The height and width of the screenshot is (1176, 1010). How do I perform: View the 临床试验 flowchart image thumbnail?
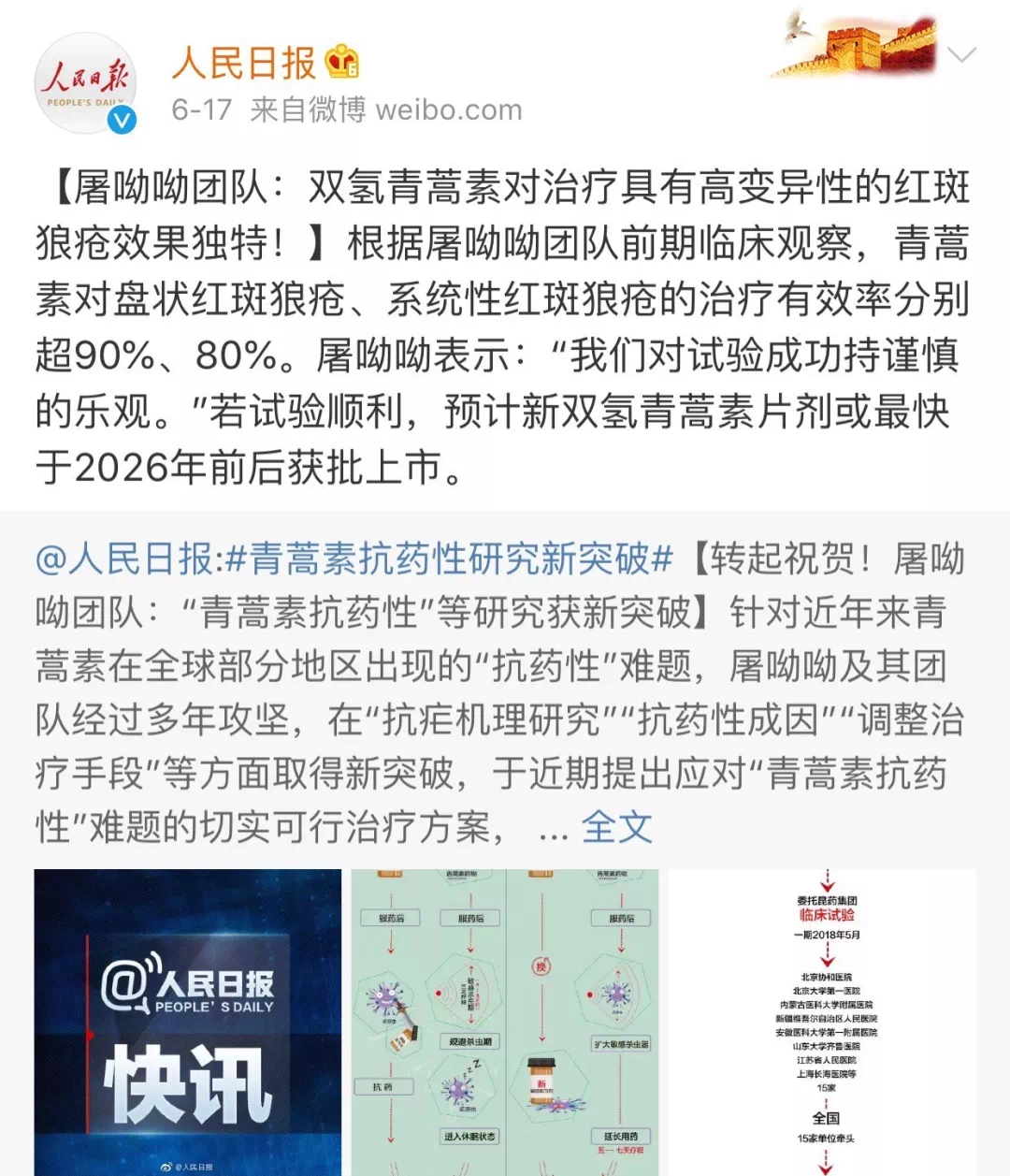click(823, 1022)
